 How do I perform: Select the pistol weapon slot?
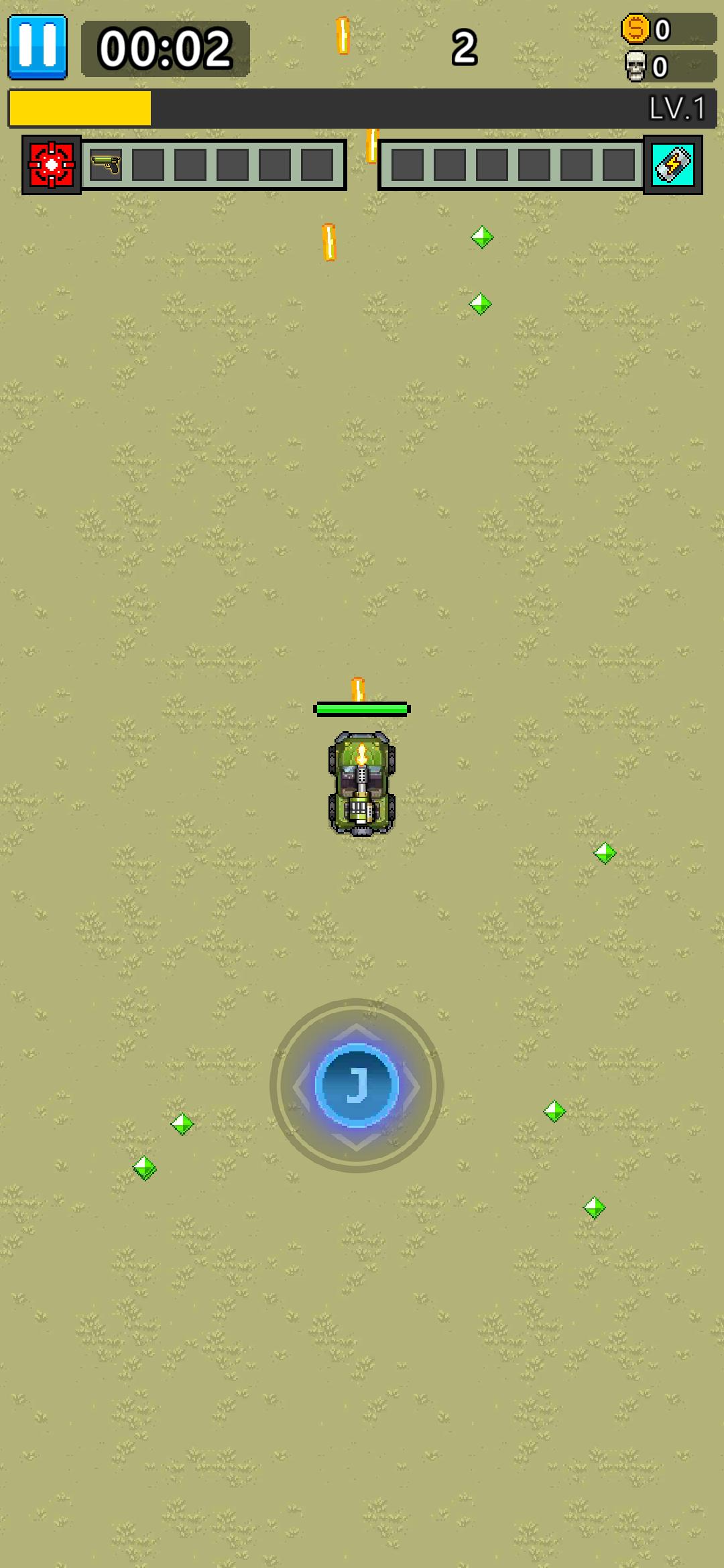click(x=106, y=165)
